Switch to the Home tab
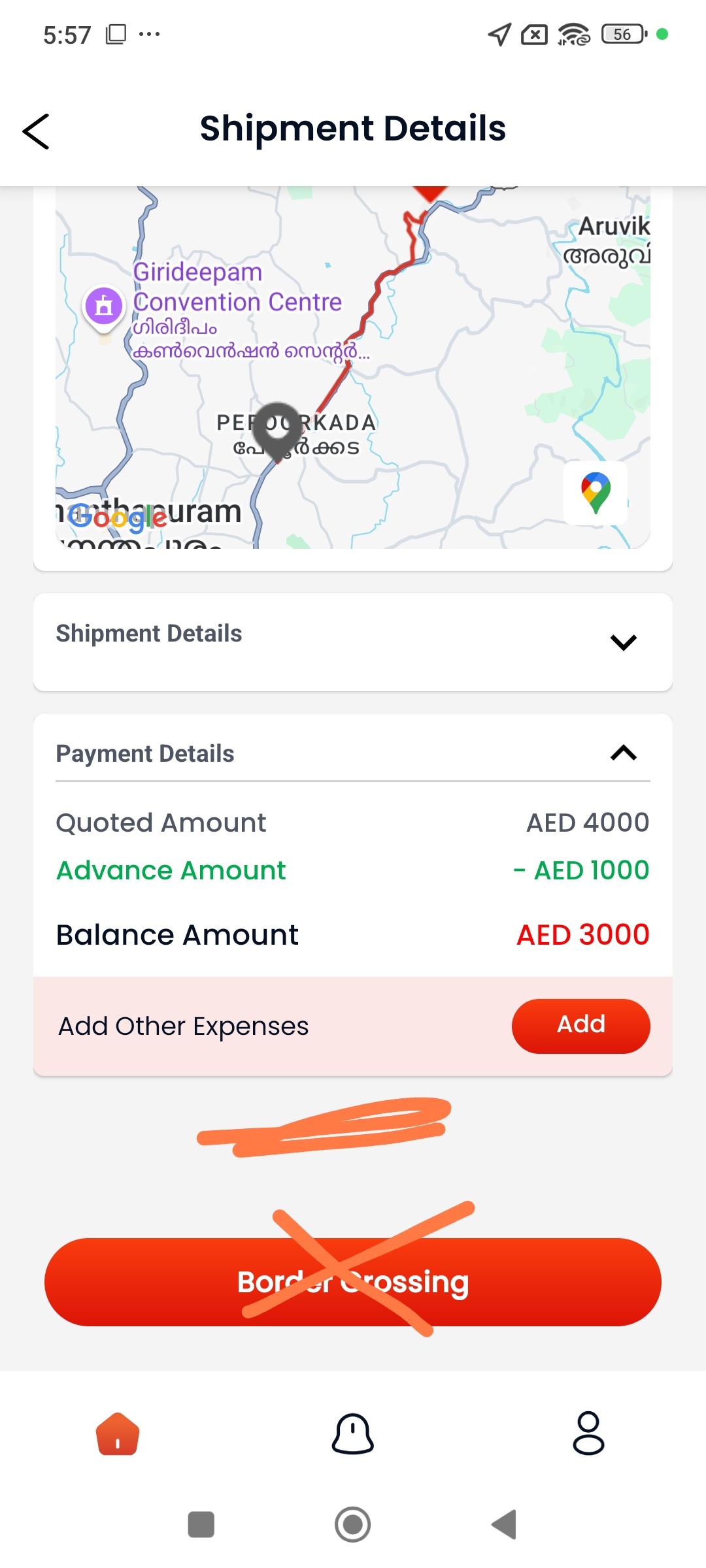Viewport: 706px width, 1568px height. click(118, 1434)
